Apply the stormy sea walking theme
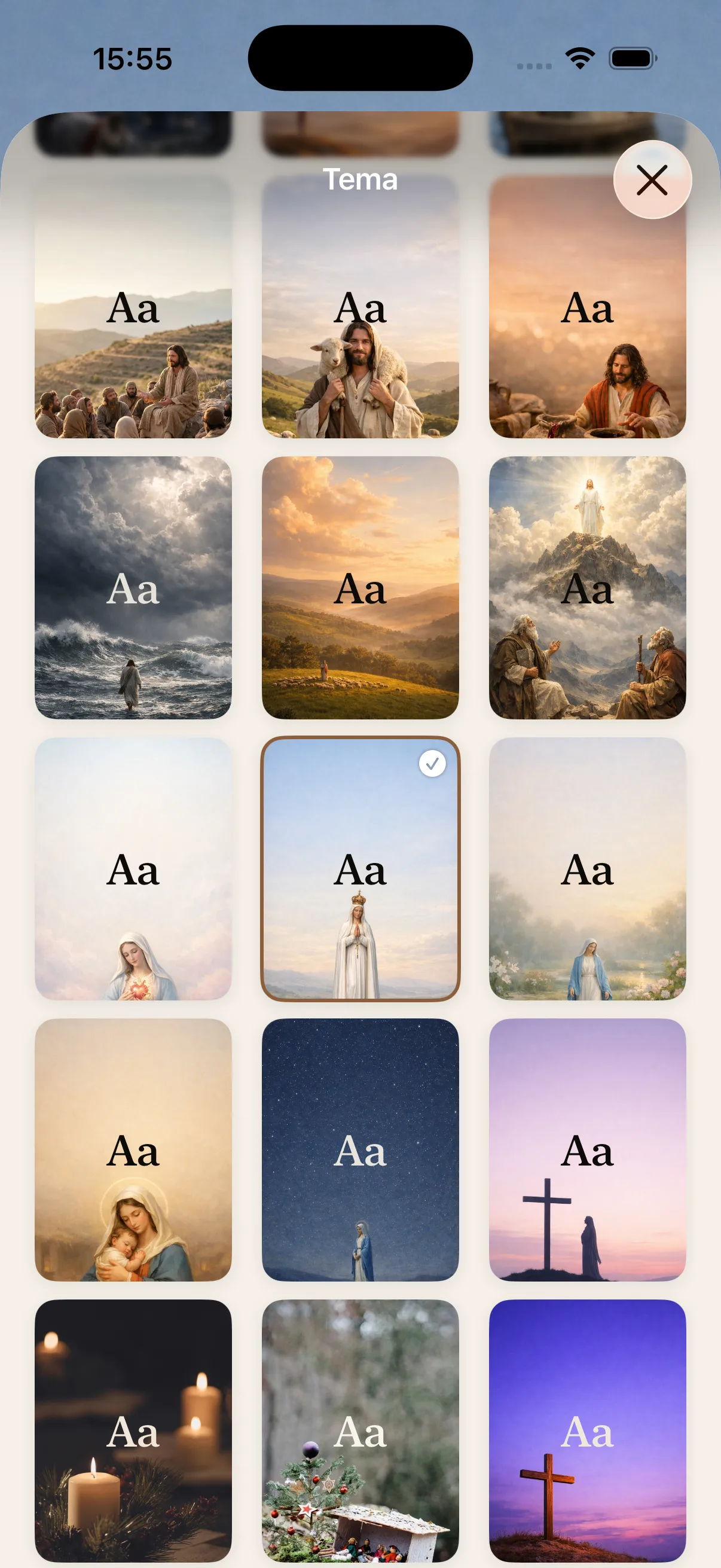Image resolution: width=721 pixels, height=1568 pixels. 133,587
